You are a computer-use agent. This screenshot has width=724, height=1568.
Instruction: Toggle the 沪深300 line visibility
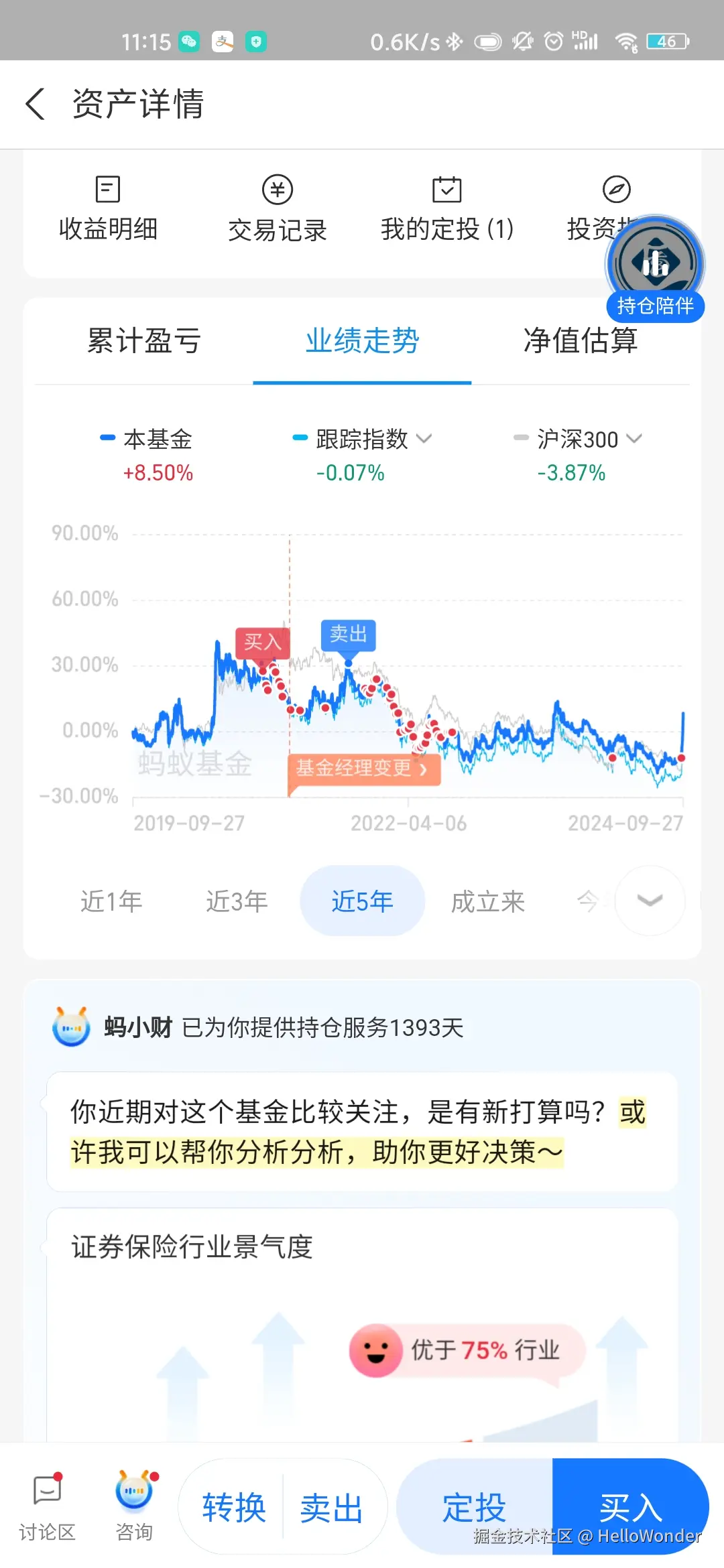tap(573, 439)
